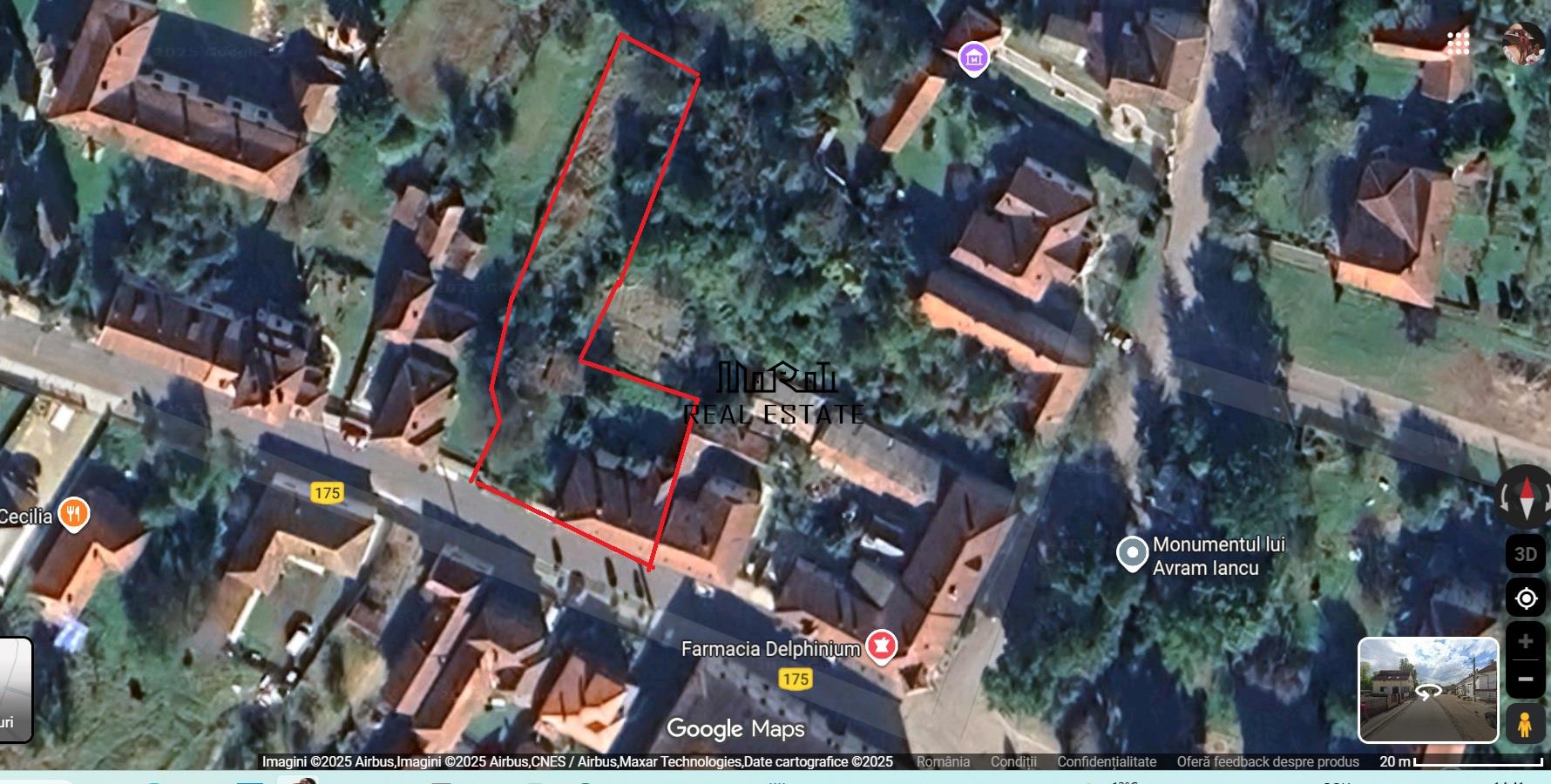Switch to the 3D view

click(1525, 554)
